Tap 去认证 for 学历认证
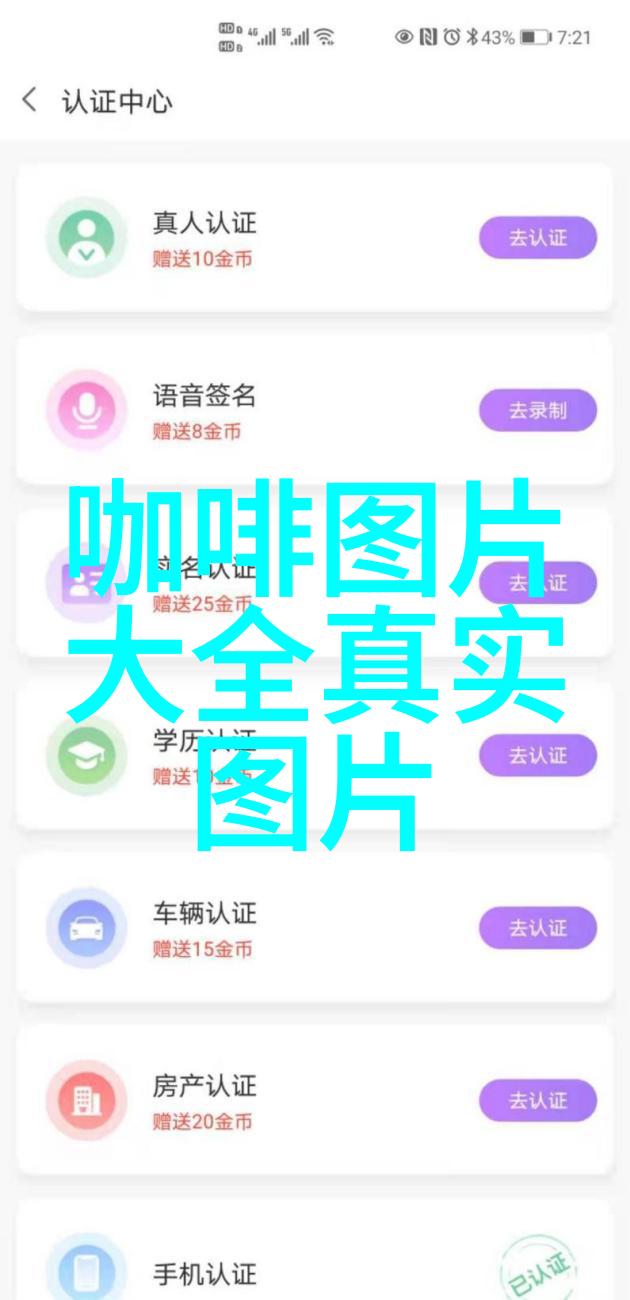630x1300 pixels. click(x=537, y=756)
